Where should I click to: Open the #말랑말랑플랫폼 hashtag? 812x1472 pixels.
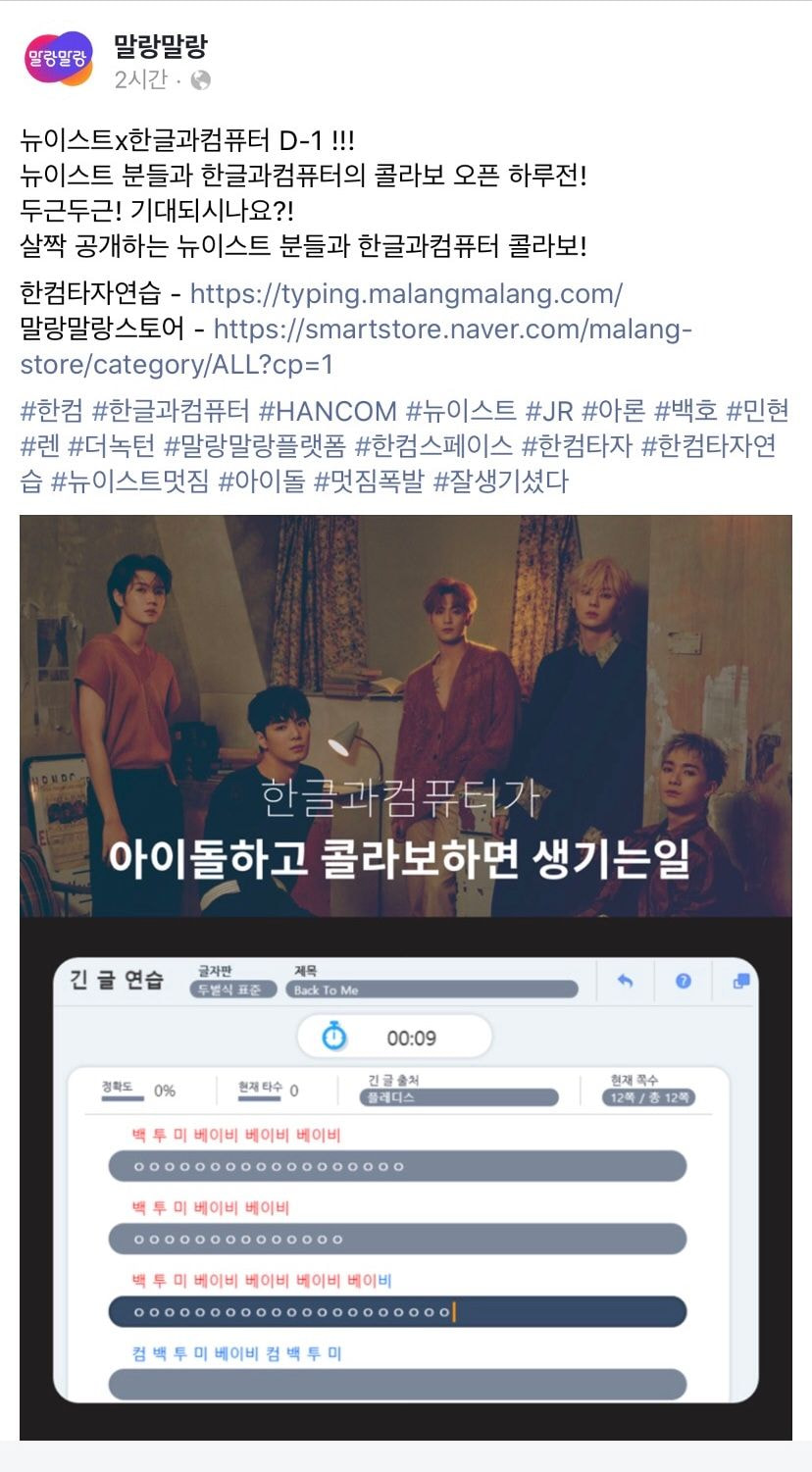click(255, 447)
